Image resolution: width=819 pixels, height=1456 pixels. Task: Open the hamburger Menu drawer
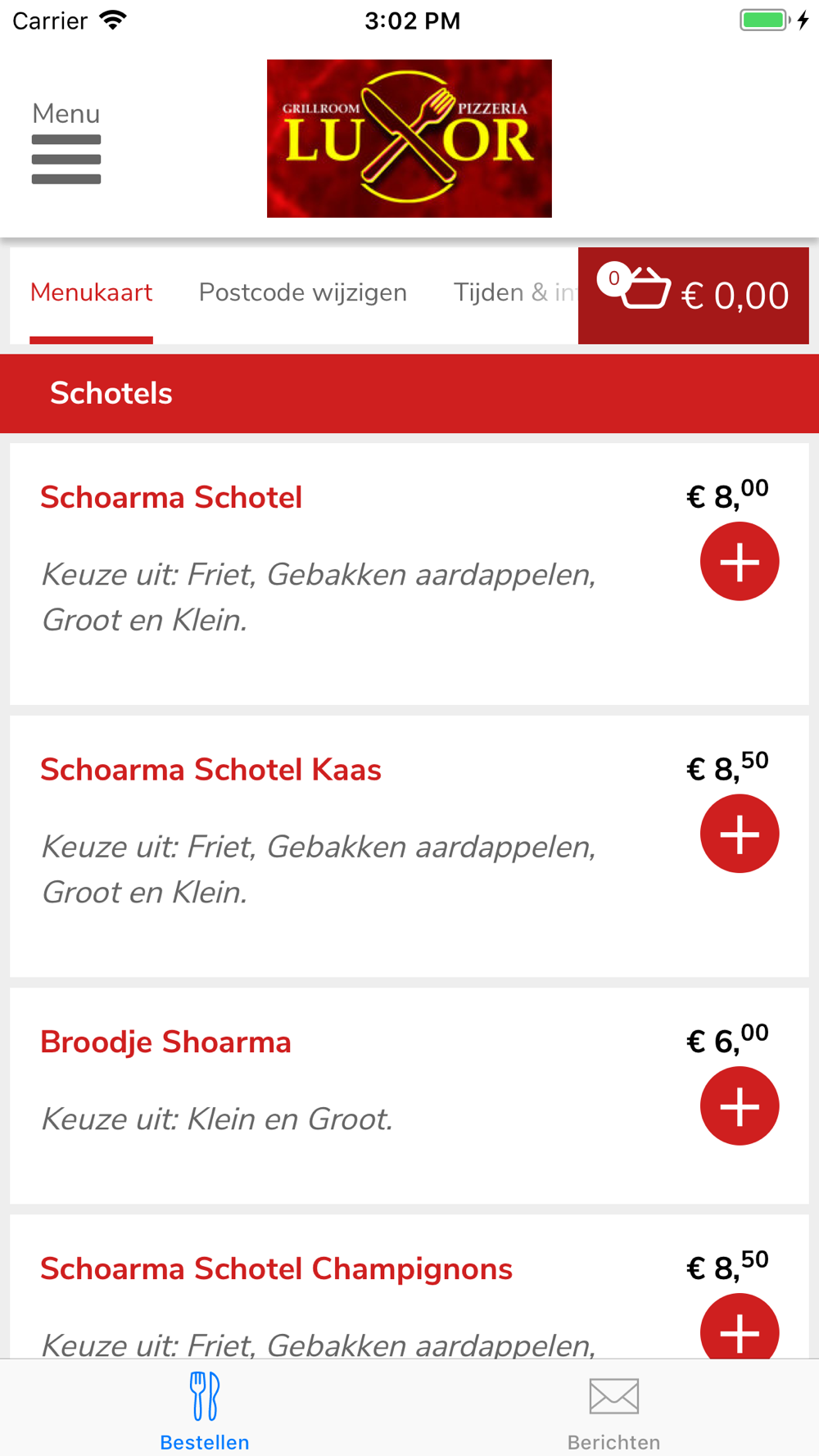(x=66, y=142)
